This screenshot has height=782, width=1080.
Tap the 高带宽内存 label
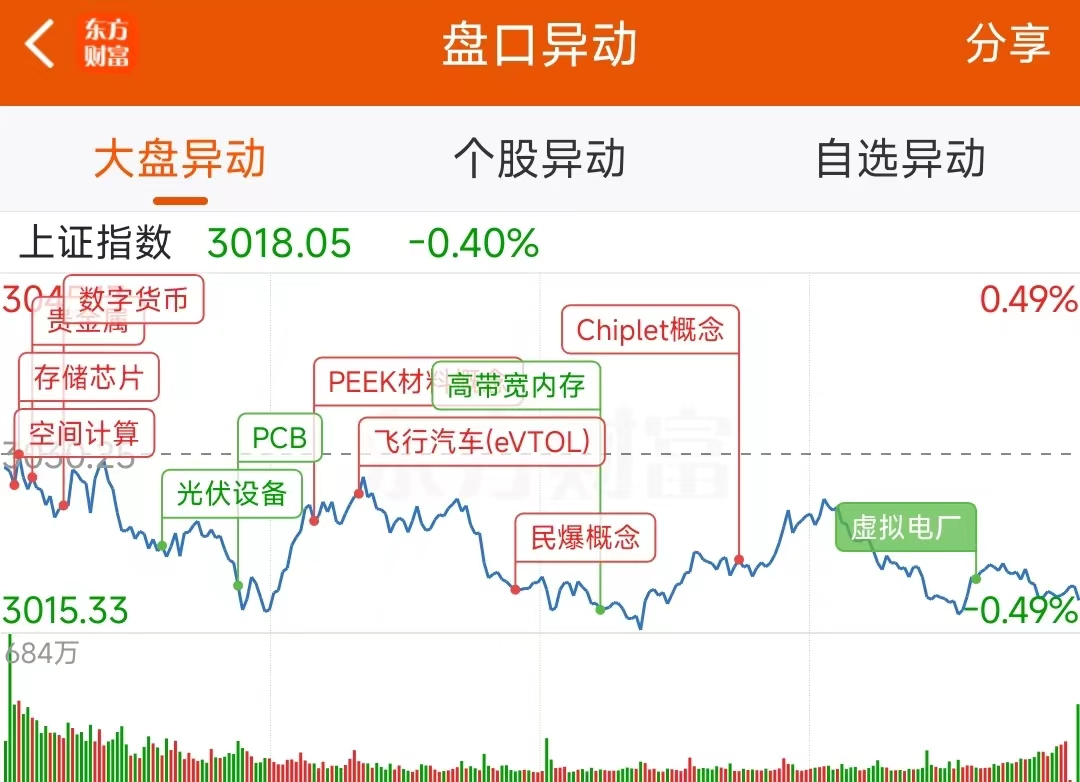pyautogui.click(x=516, y=385)
